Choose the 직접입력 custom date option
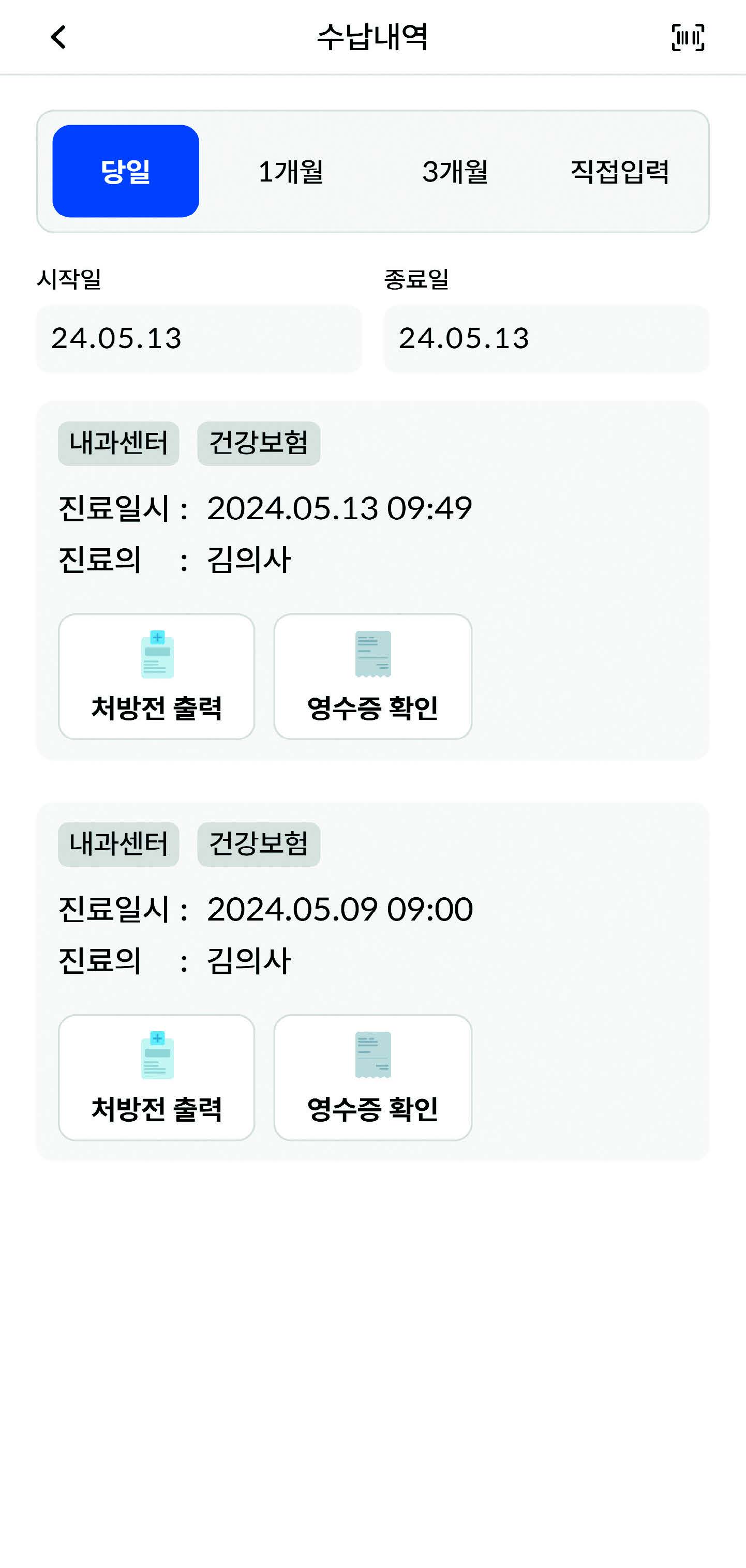Screen dimensions: 746x1568 coord(620,171)
